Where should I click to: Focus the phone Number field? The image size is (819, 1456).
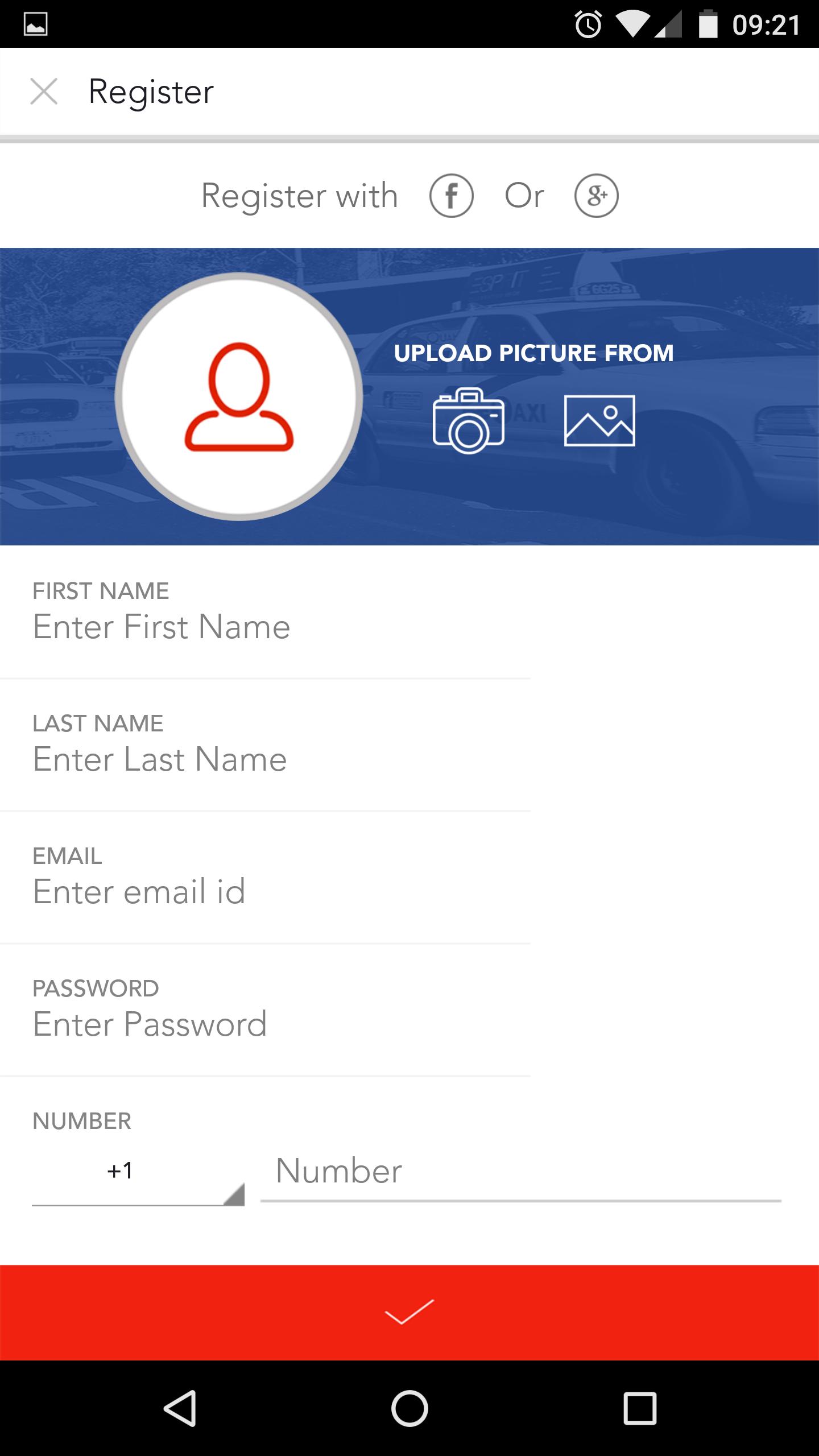[520, 1170]
